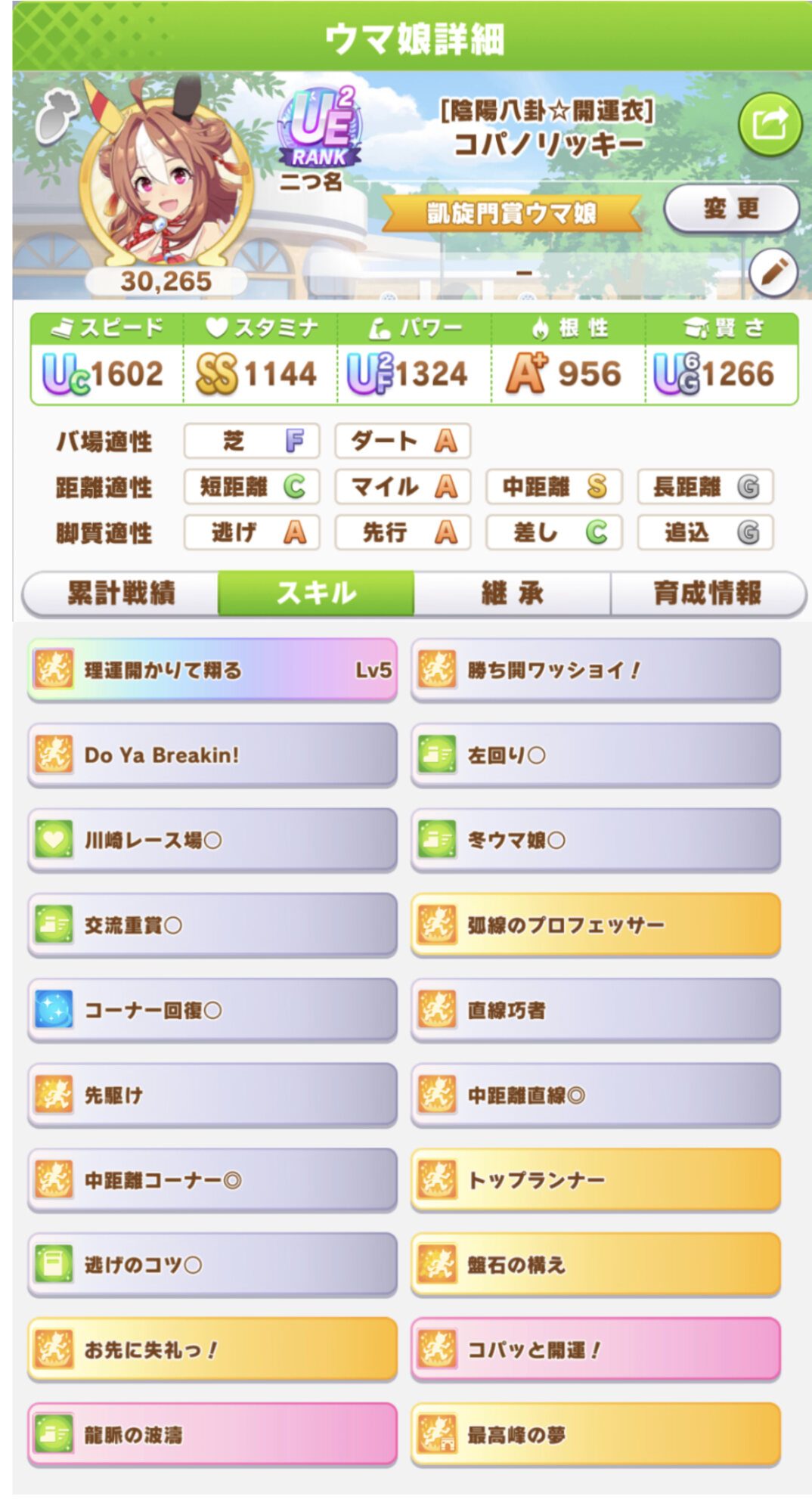812x1512 pixels.
Task: Tap the carrot icon beside the portrait
Action: point(57,114)
